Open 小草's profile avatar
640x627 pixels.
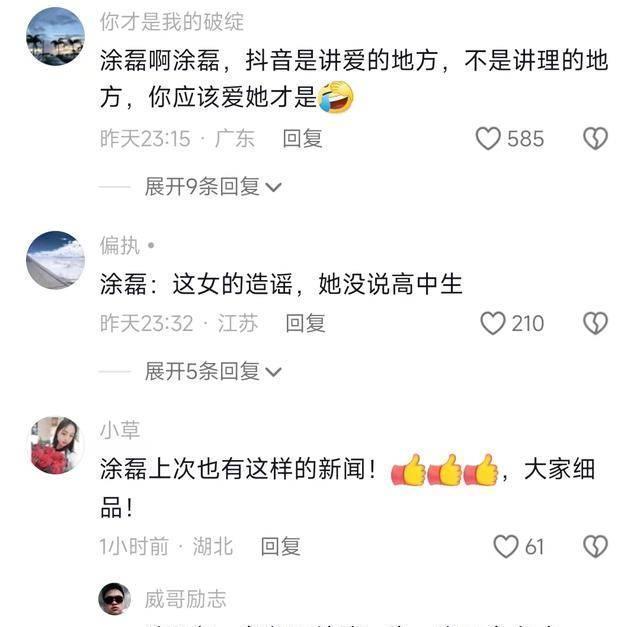[x=55, y=446]
